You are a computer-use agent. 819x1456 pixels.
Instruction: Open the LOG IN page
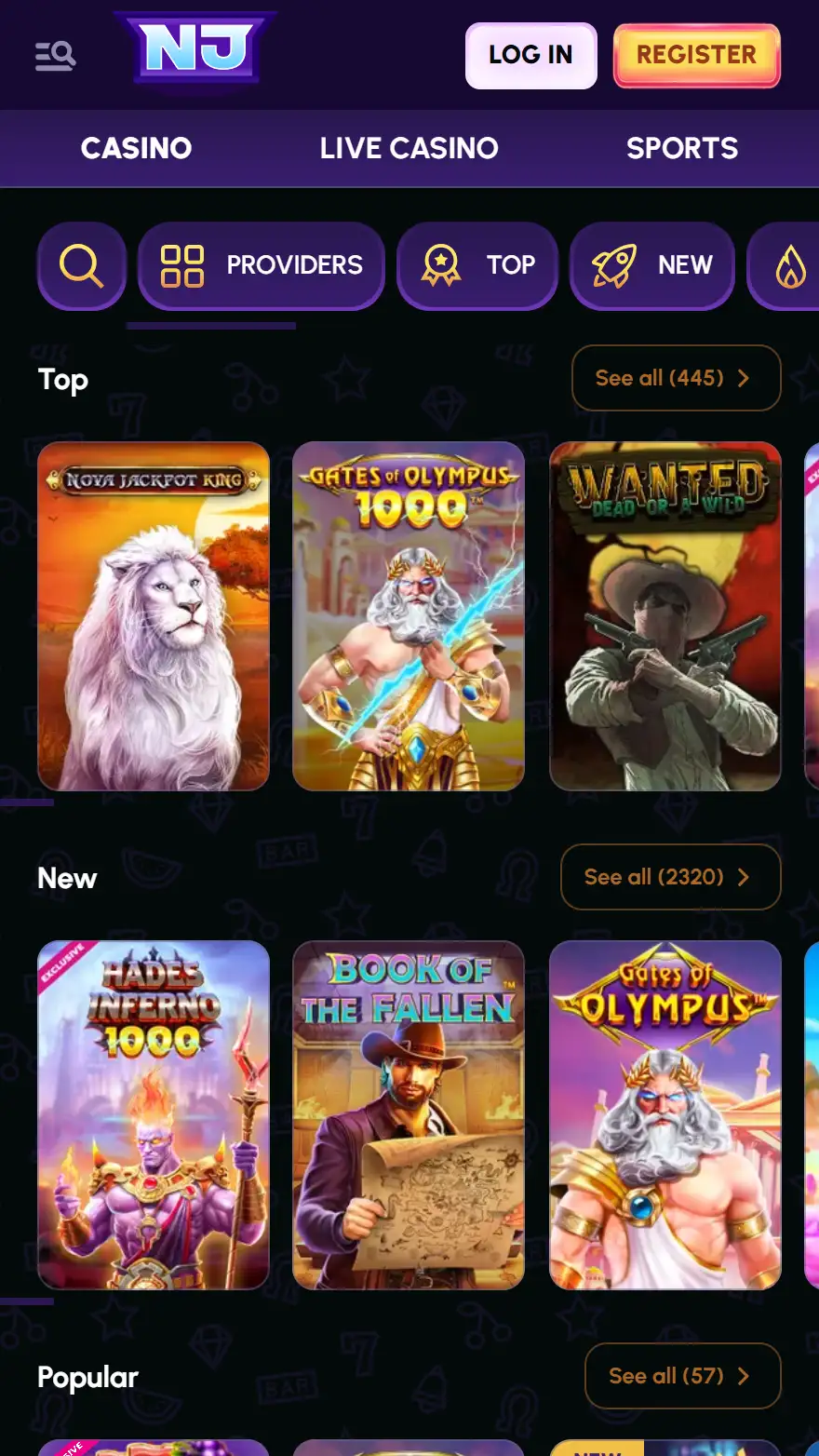530,55
